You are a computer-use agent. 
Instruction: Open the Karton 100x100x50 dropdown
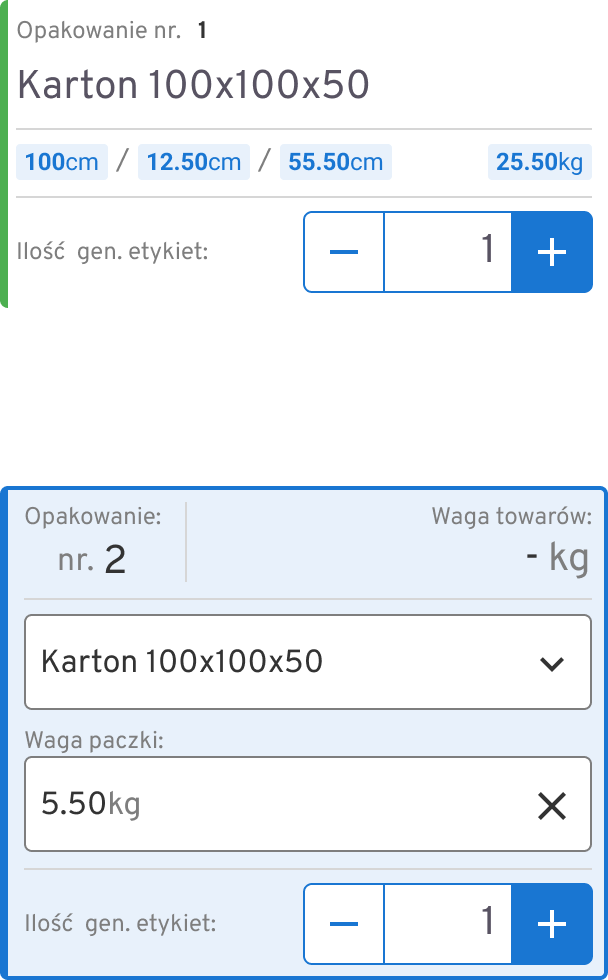point(308,662)
